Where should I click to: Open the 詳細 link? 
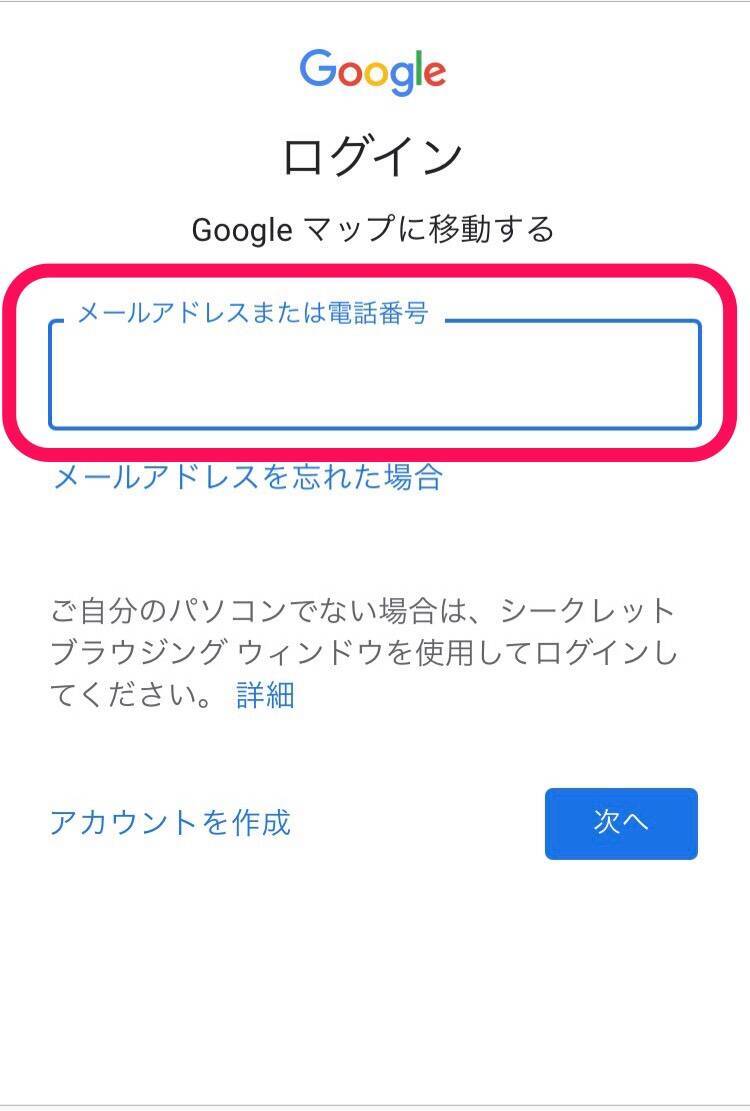point(265,694)
